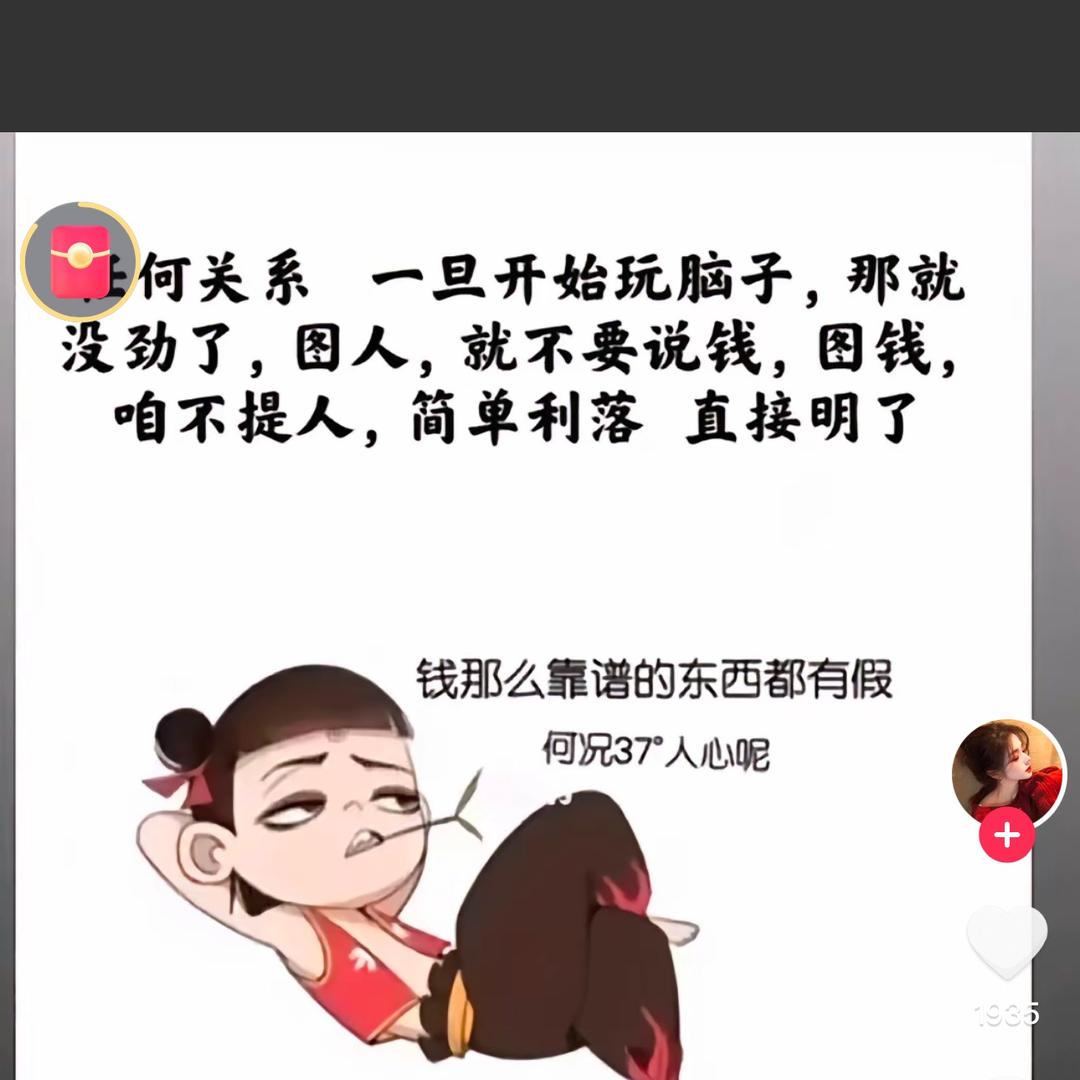Open the red envelope reward icon
The width and height of the screenshot is (1080, 1080).
[80, 260]
